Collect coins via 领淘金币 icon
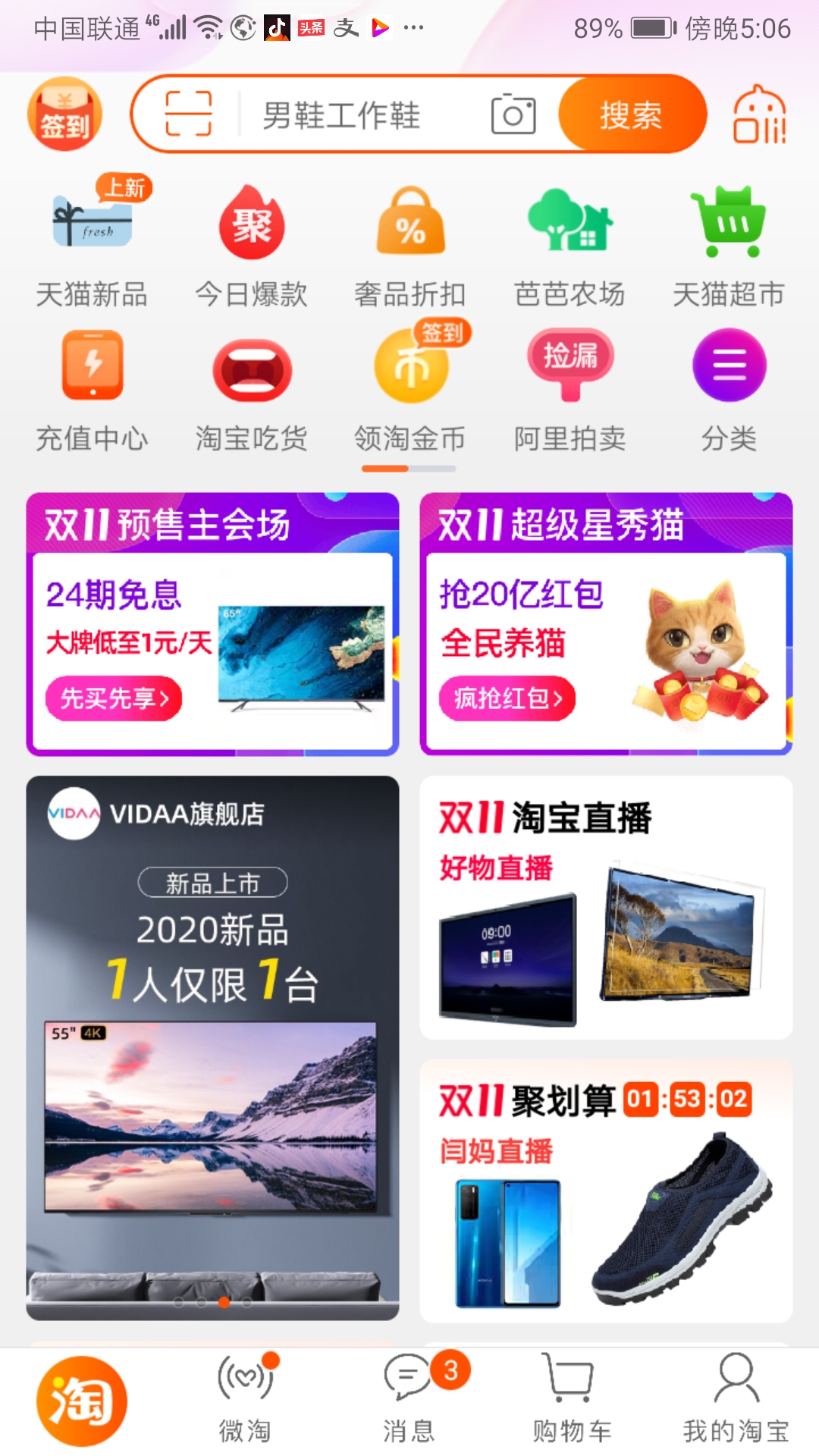The image size is (819, 1456). 410,372
